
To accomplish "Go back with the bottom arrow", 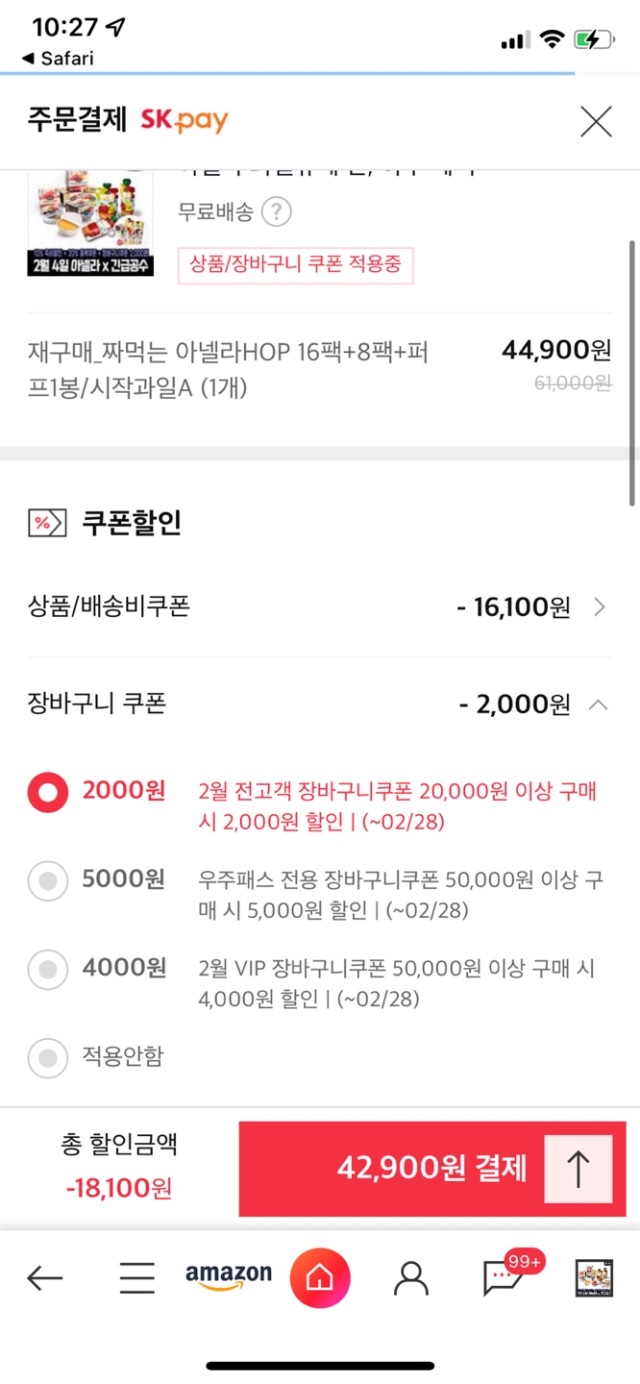I will click(x=45, y=1276).
